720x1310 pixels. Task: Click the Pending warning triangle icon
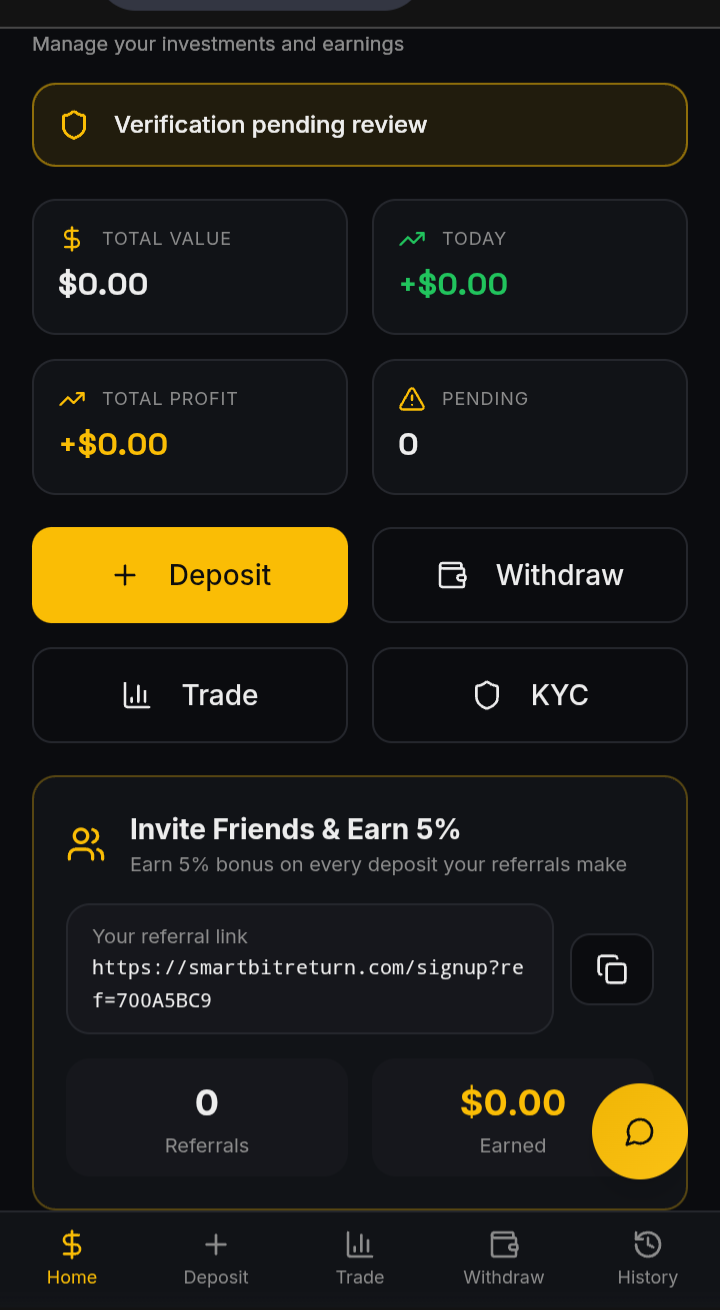click(x=411, y=398)
